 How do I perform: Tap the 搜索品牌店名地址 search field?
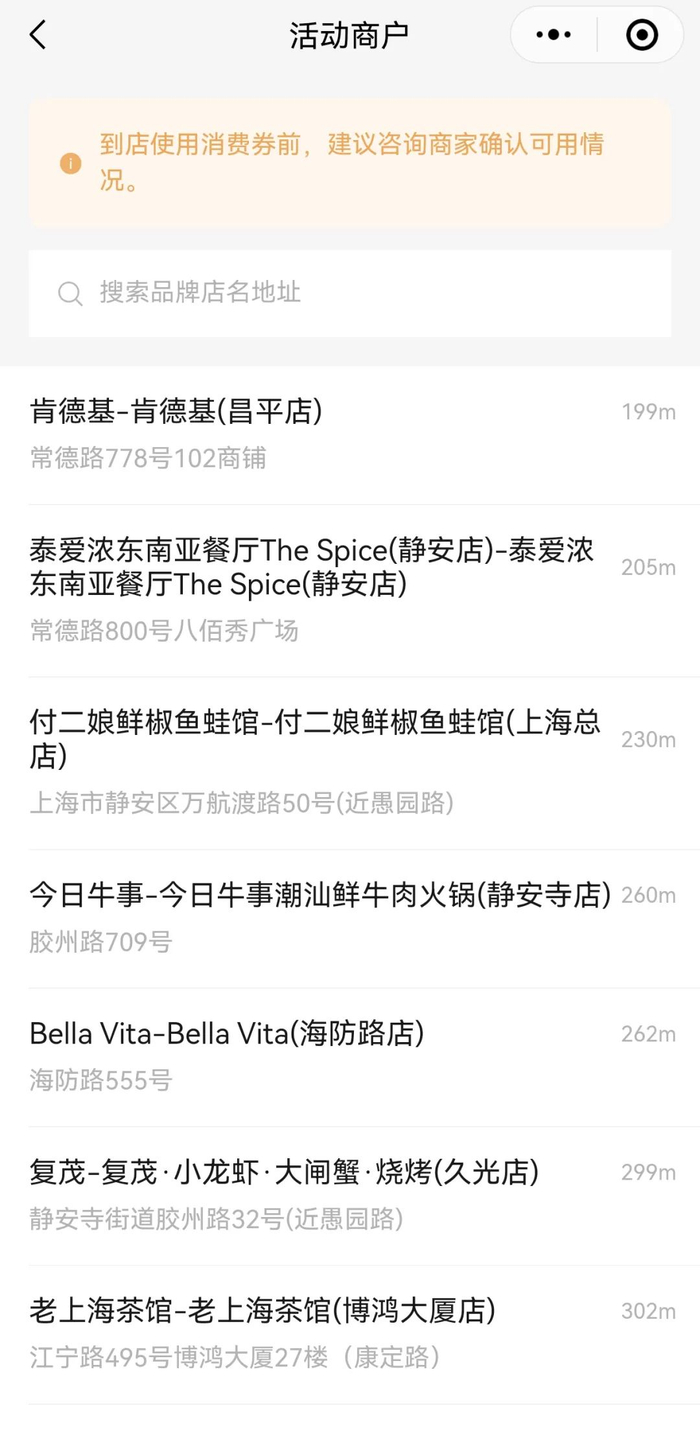coord(350,293)
